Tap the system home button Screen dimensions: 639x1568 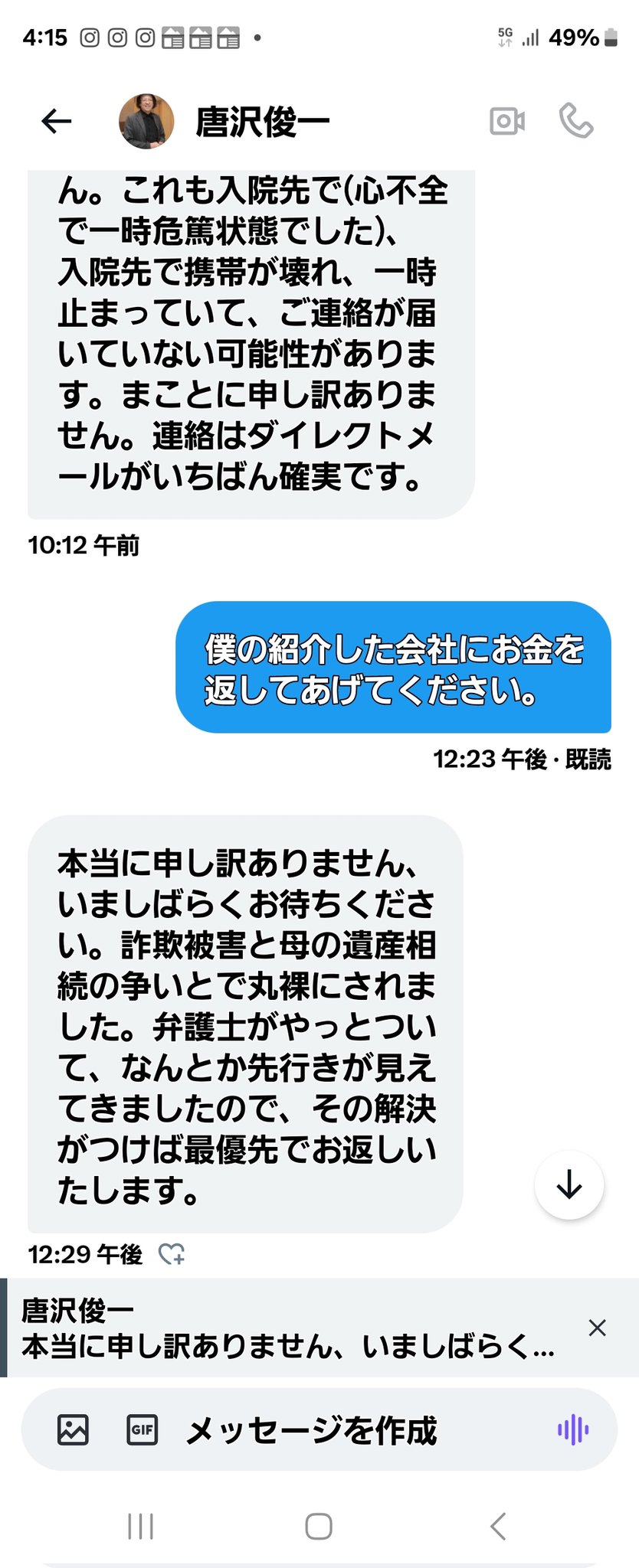pyautogui.click(x=318, y=1526)
